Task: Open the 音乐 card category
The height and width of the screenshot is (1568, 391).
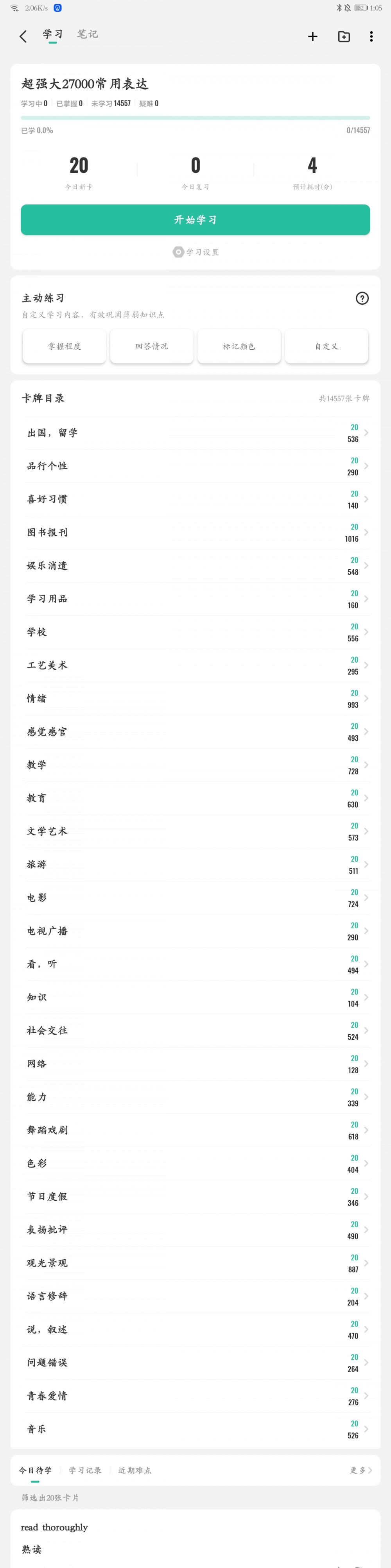Action: point(195,1429)
